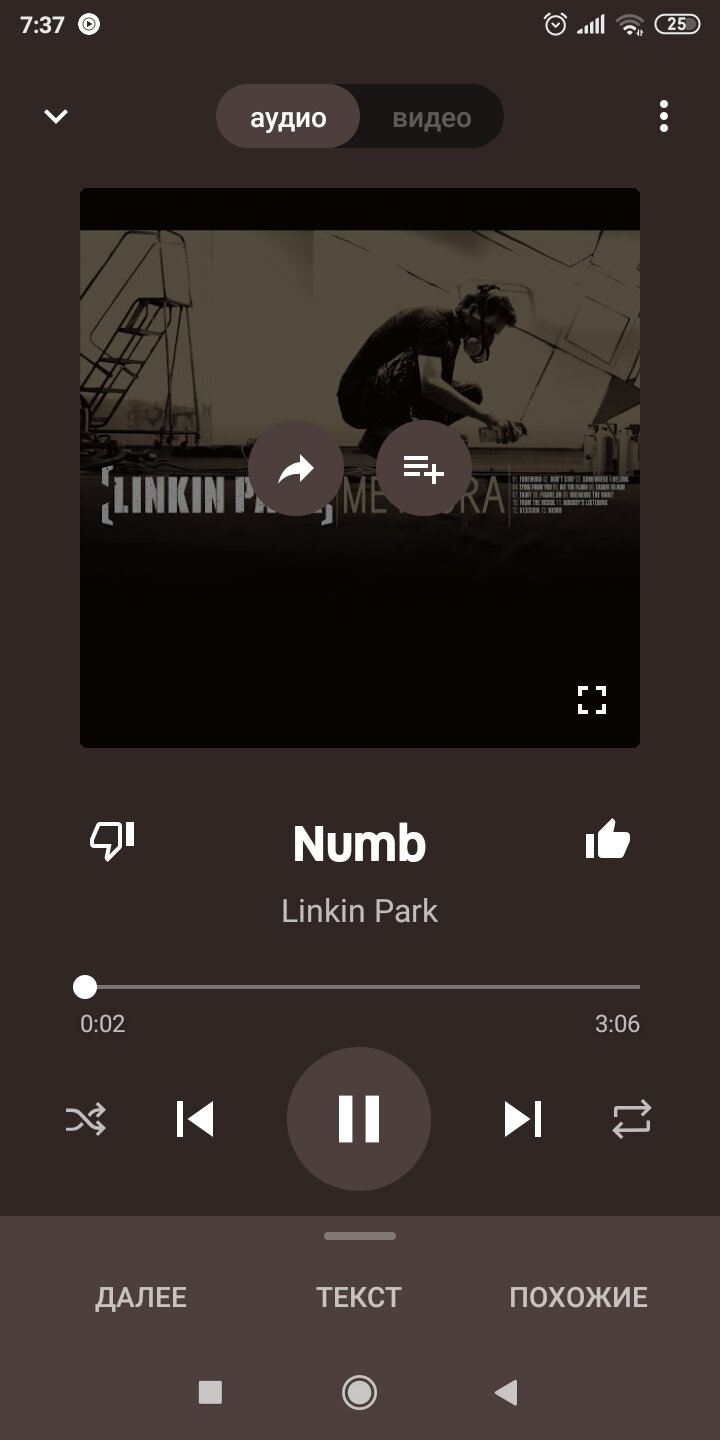Go back using the system back button
This screenshot has width=720, height=1440.
coord(507,1392)
